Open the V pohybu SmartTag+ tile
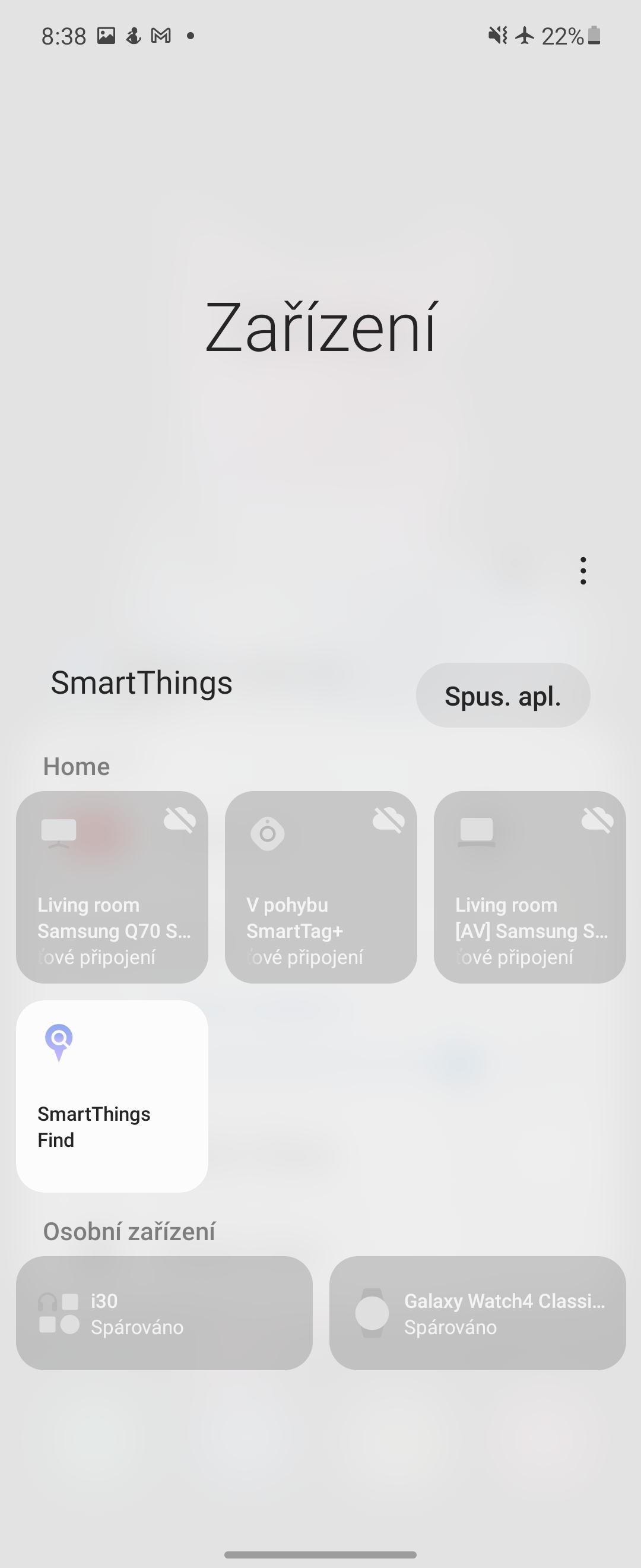Viewport: 641px width, 1568px height. click(x=320, y=887)
